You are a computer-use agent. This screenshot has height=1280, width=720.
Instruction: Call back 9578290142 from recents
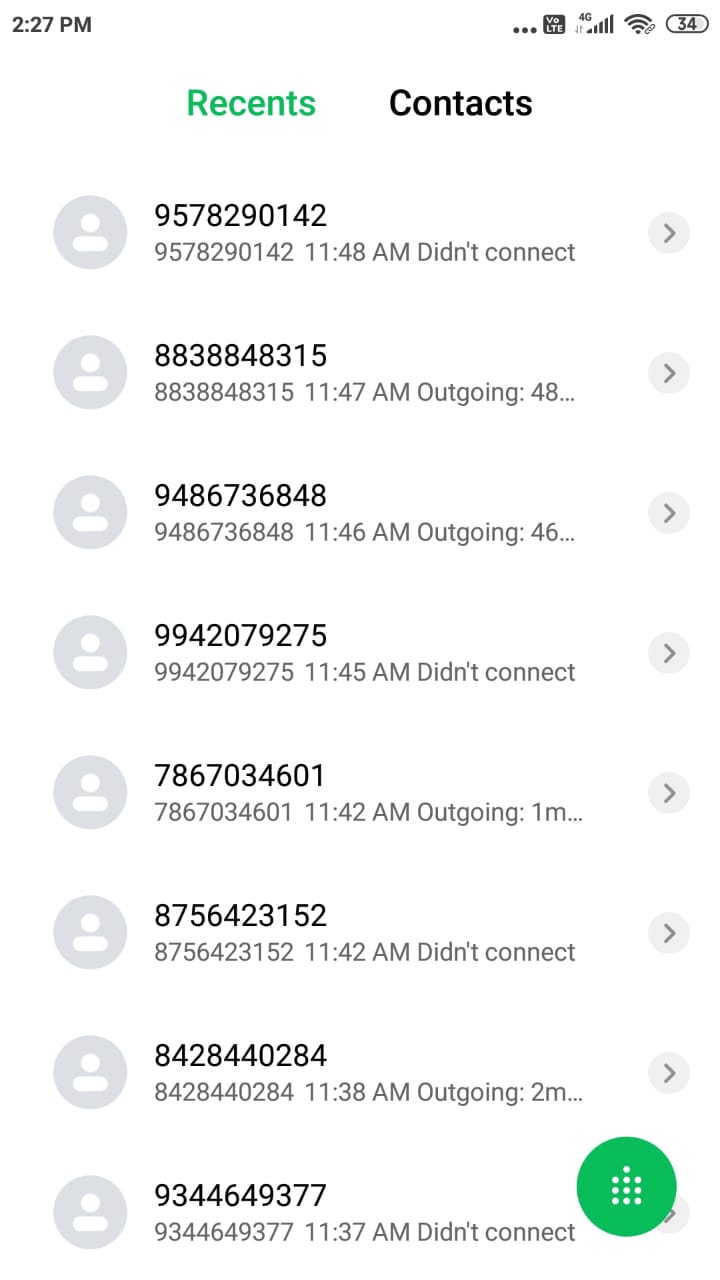click(x=360, y=233)
